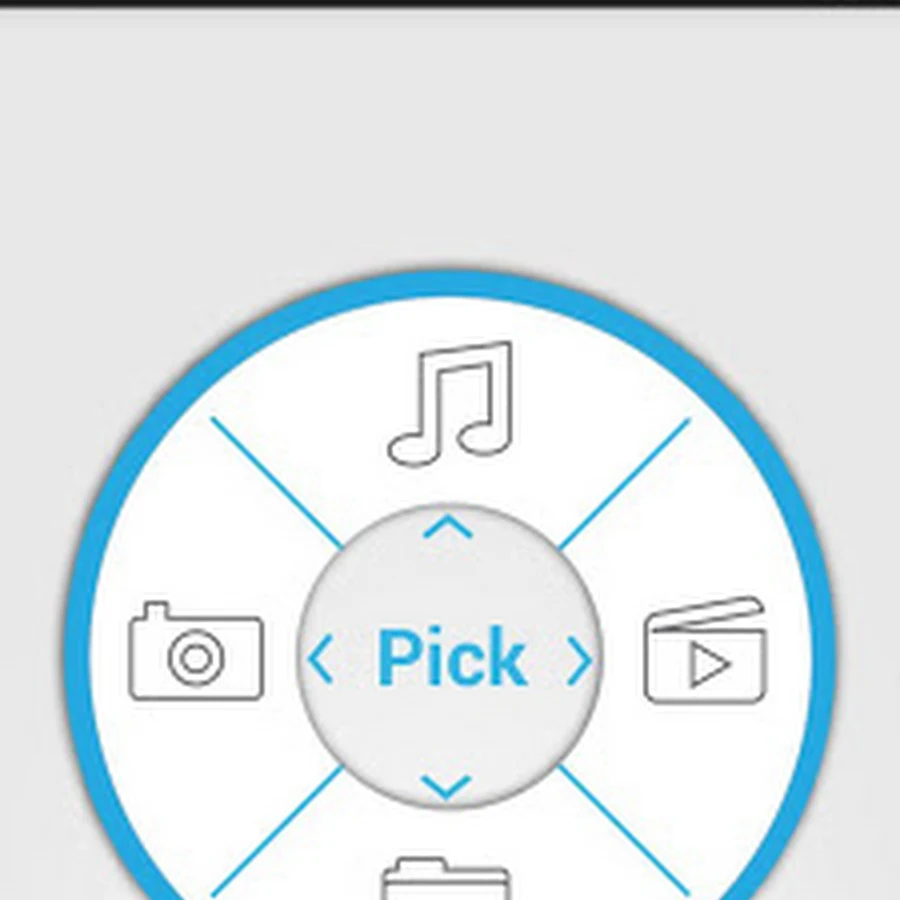This screenshot has width=900, height=900.
Task: Choose the camera photo option
Action: tap(197, 652)
